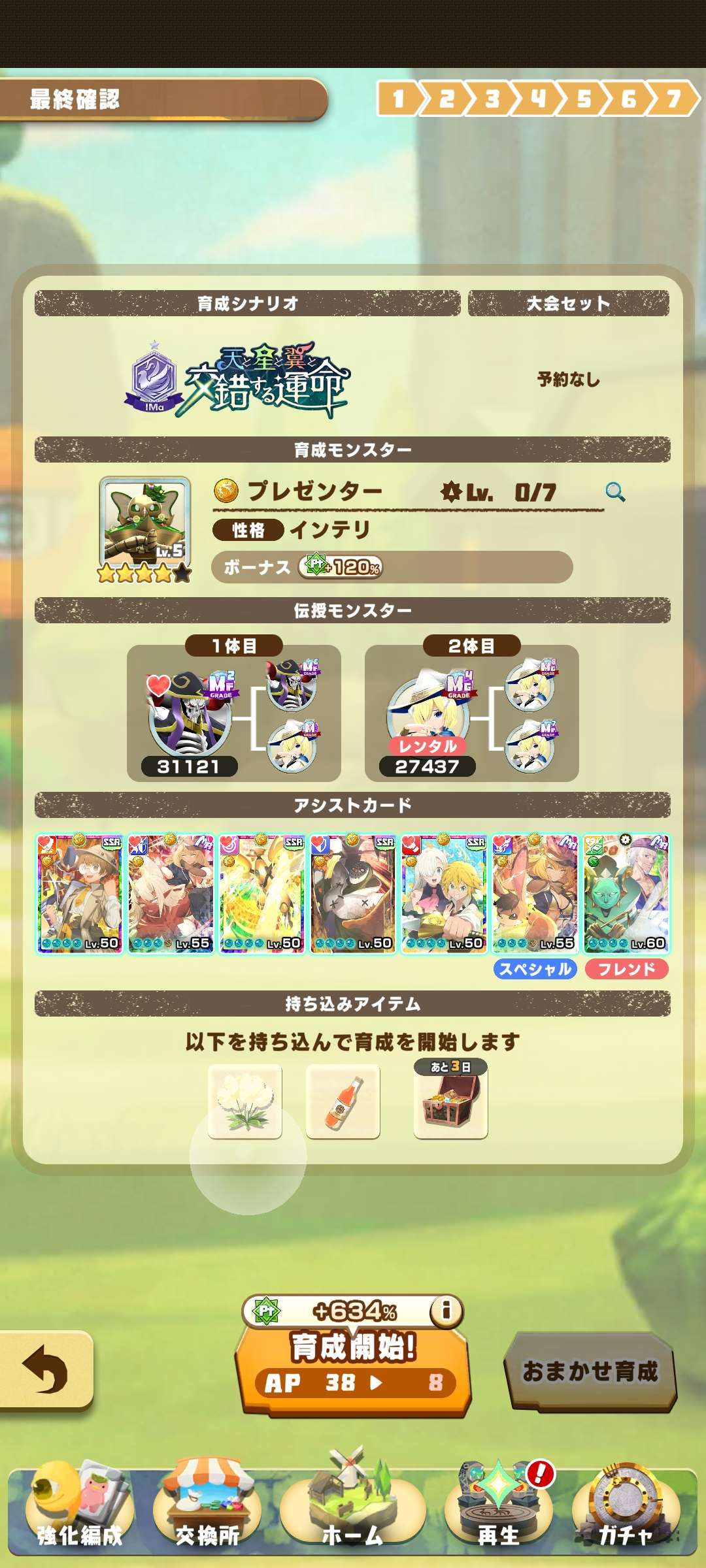Tap magnifier to view プレゼンター details

pyautogui.click(x=614, y=492)
